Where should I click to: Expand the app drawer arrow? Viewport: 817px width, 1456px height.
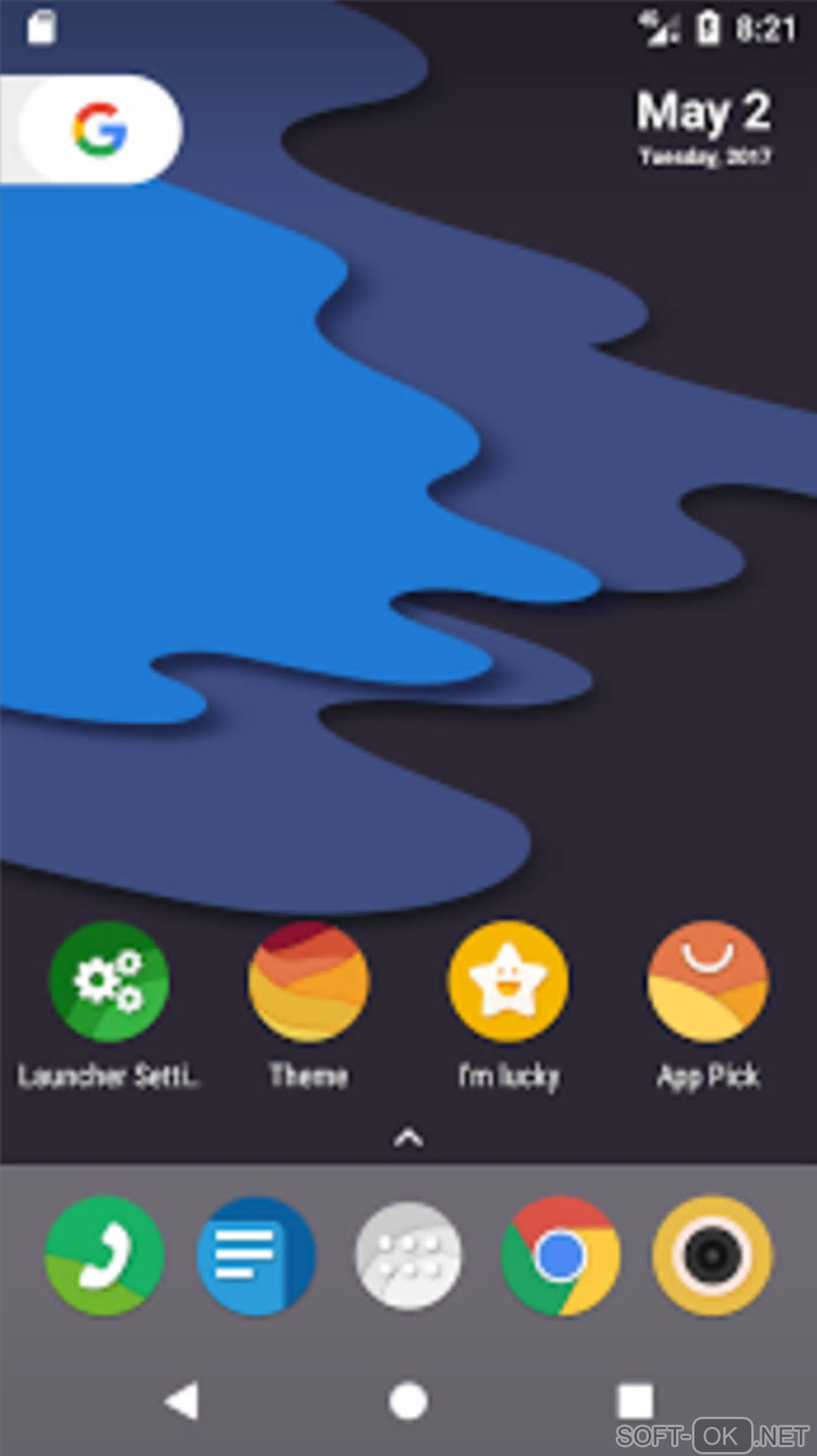click(x=408, y=1137)
